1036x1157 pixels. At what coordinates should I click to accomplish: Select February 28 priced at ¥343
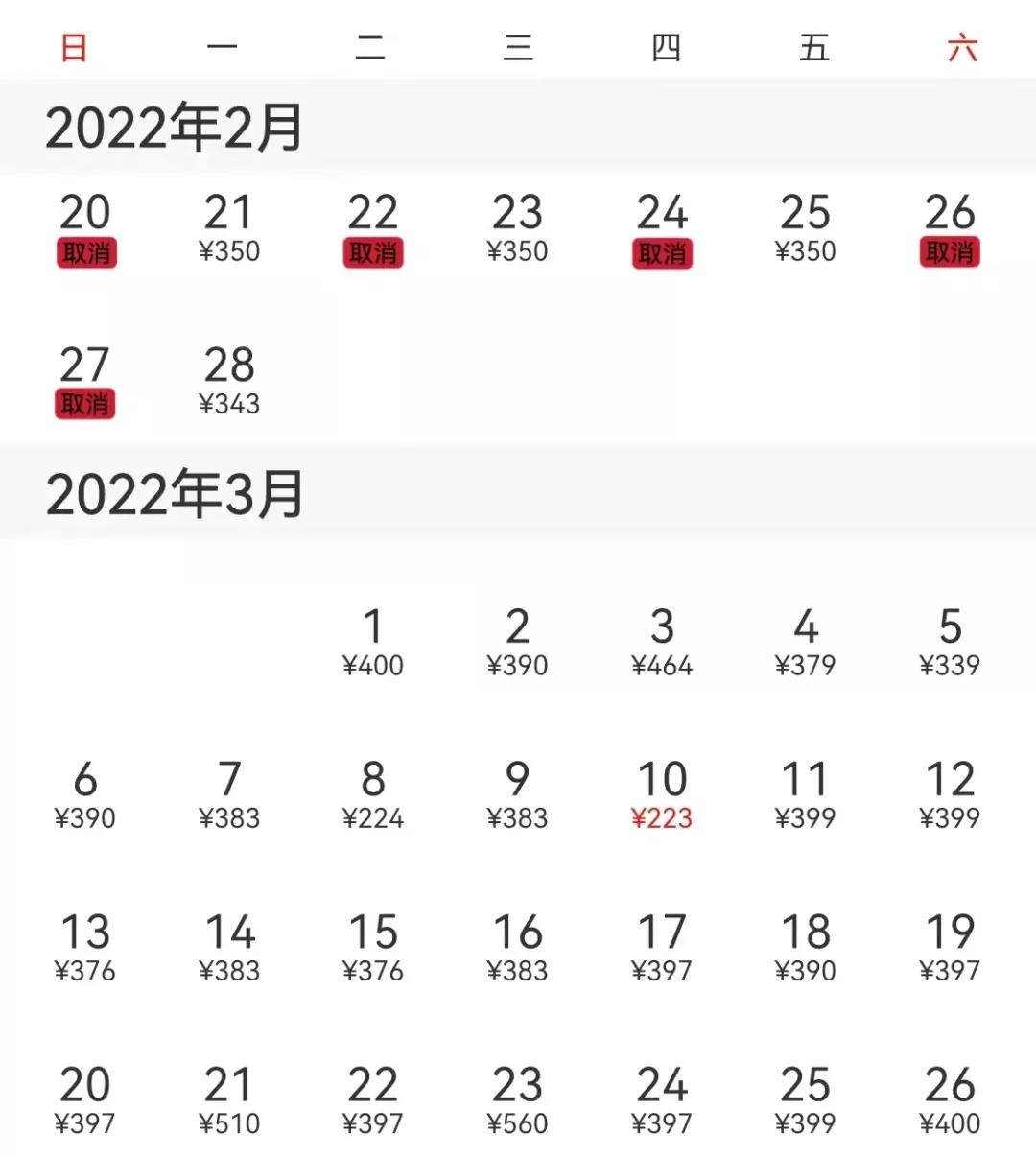pyautogui.click(x=228, y=381)
